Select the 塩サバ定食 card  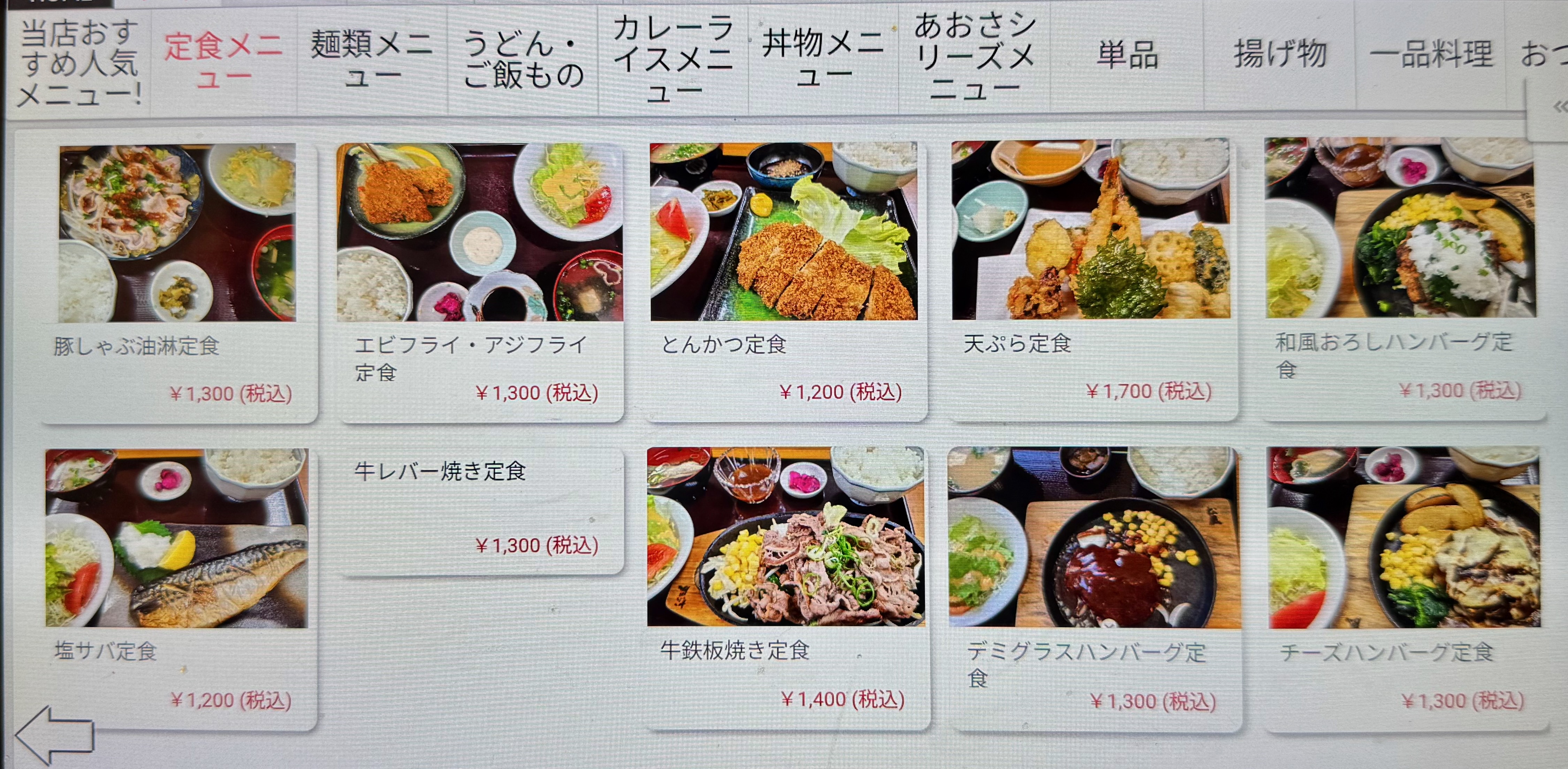click(178, 588)
